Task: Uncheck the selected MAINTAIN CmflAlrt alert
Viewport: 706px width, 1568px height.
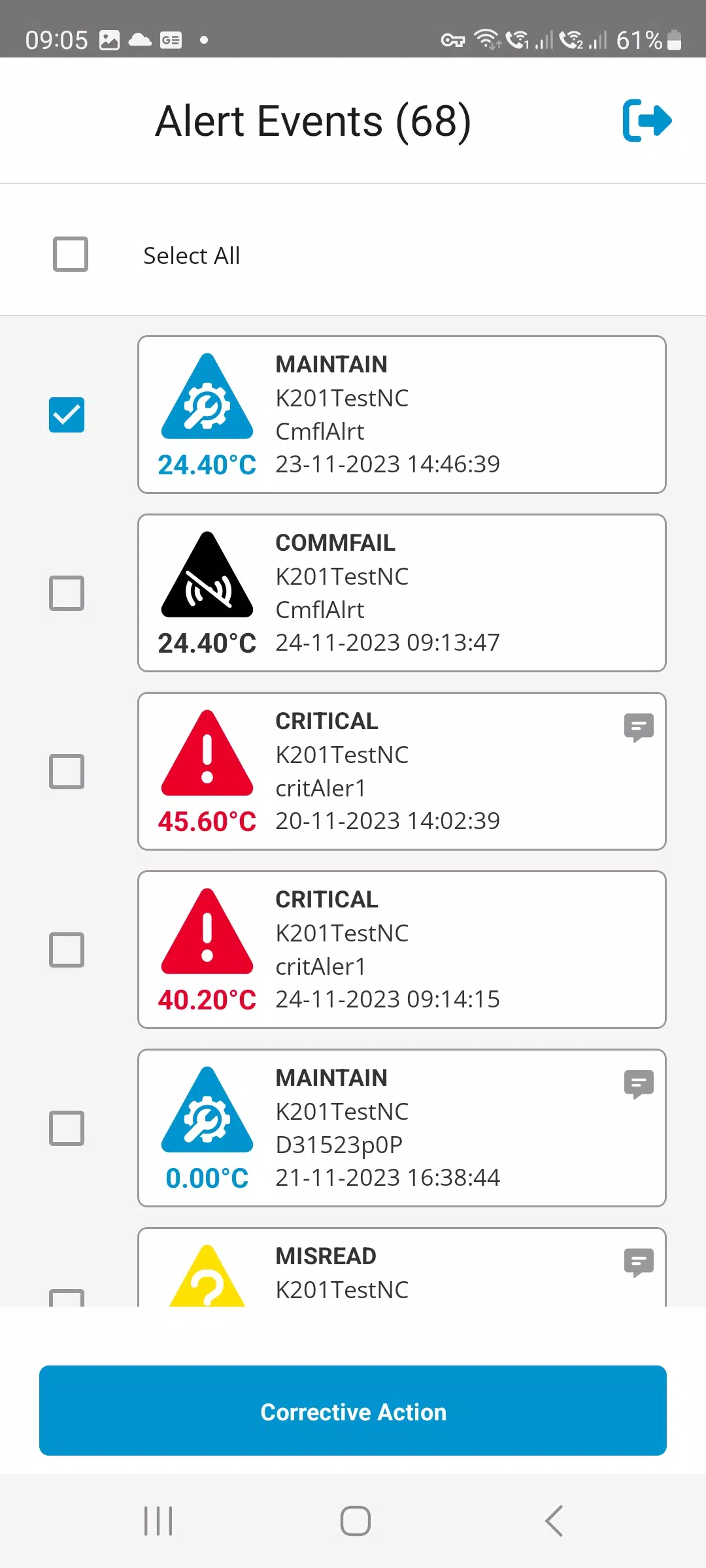Action: (x=66, y=413)
